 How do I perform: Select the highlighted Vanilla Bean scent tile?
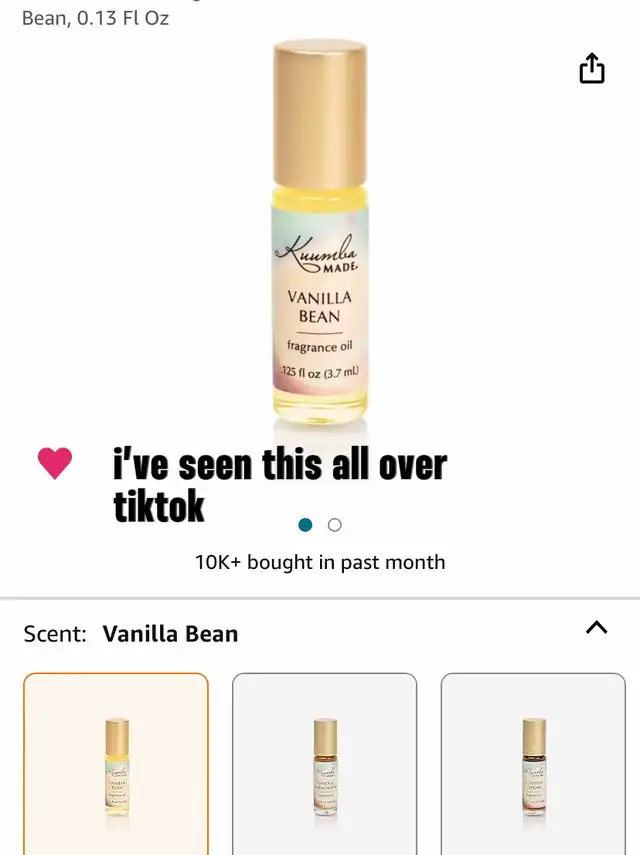[x=116, y=763]
